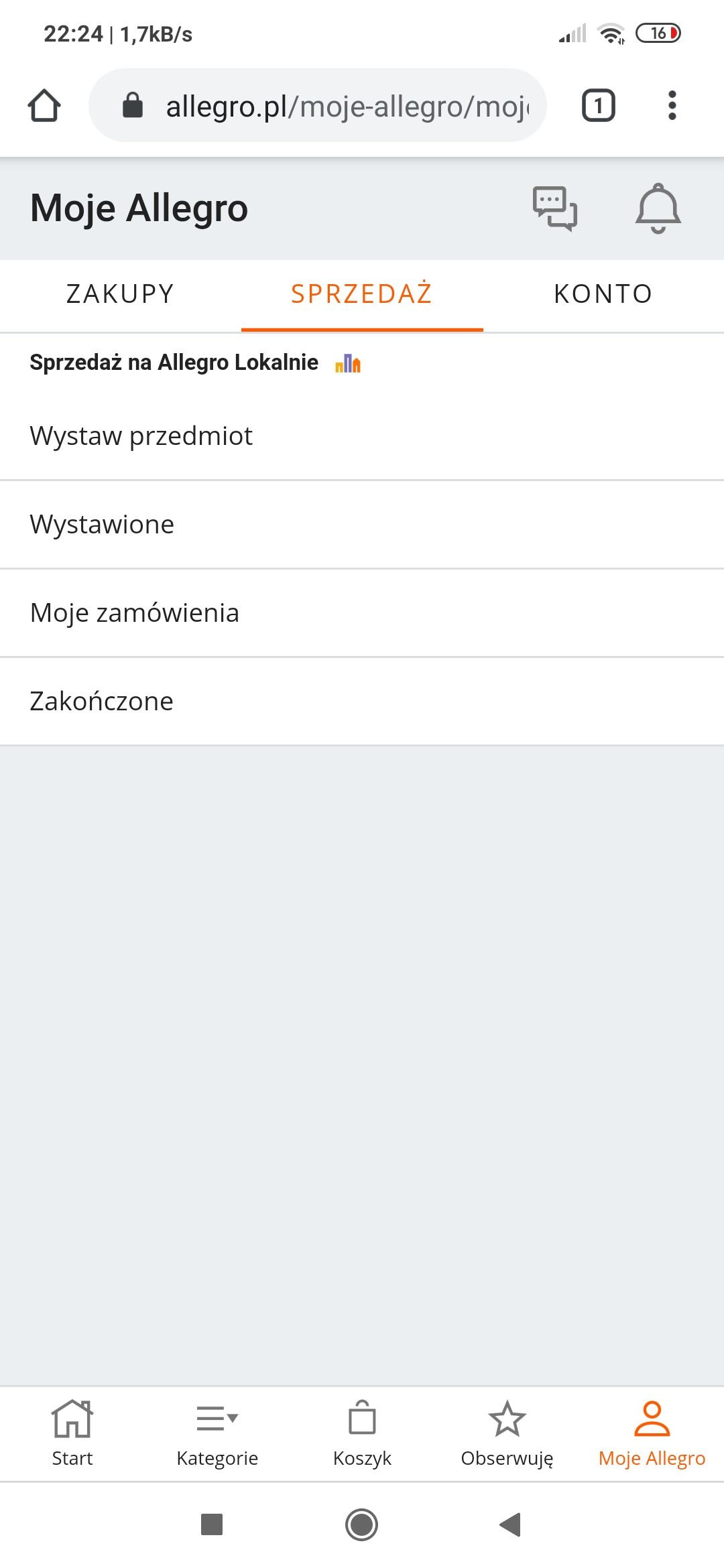724x1568 pixels.
Task: Open Kategorie in bottom navigation
Action: tap(217, 1433)
